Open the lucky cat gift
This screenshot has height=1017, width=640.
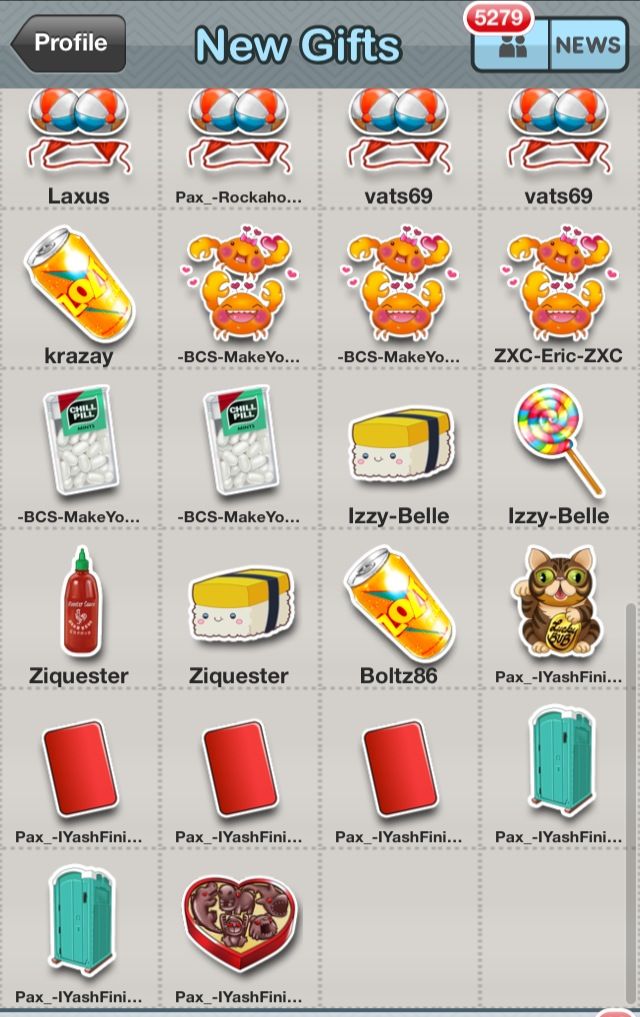tap(558, 603)
